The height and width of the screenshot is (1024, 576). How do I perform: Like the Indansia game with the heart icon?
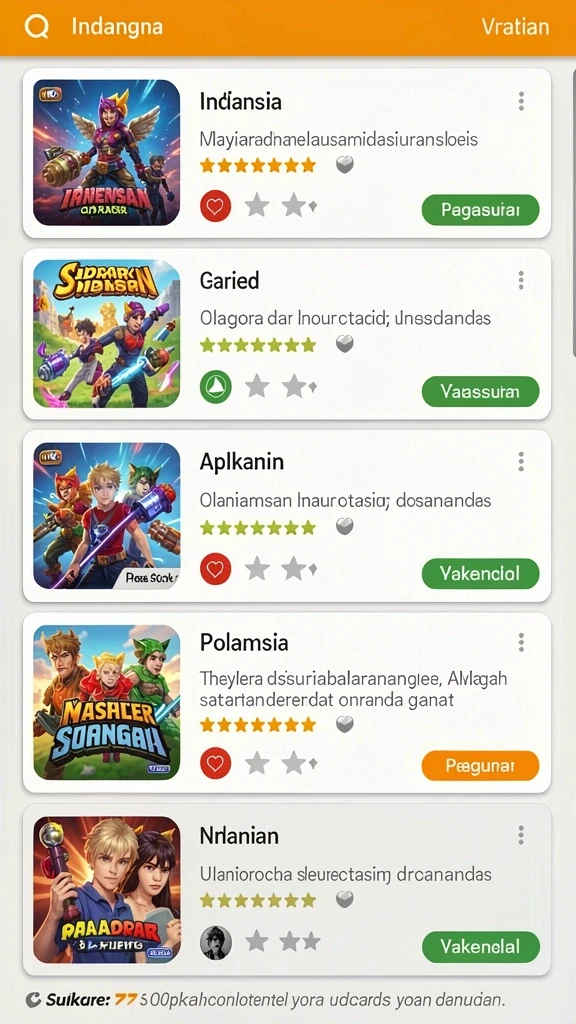216,208
